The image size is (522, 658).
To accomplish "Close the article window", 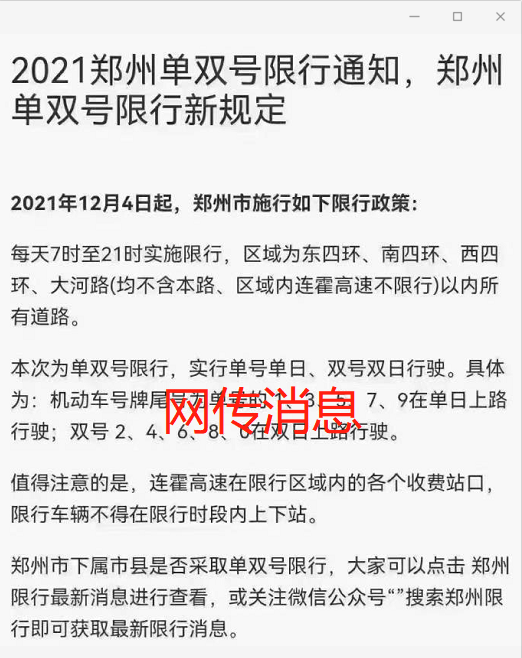I will pyautogui.click(x=500, y=17).
